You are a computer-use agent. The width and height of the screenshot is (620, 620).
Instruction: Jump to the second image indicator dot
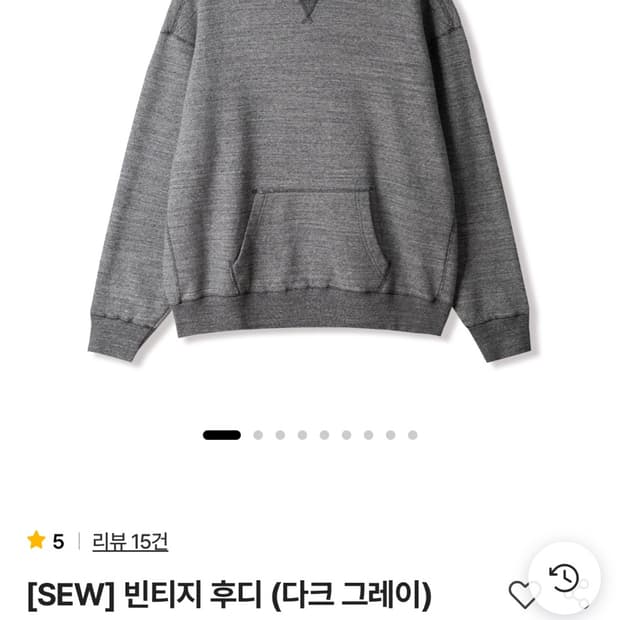coord(258,435)
